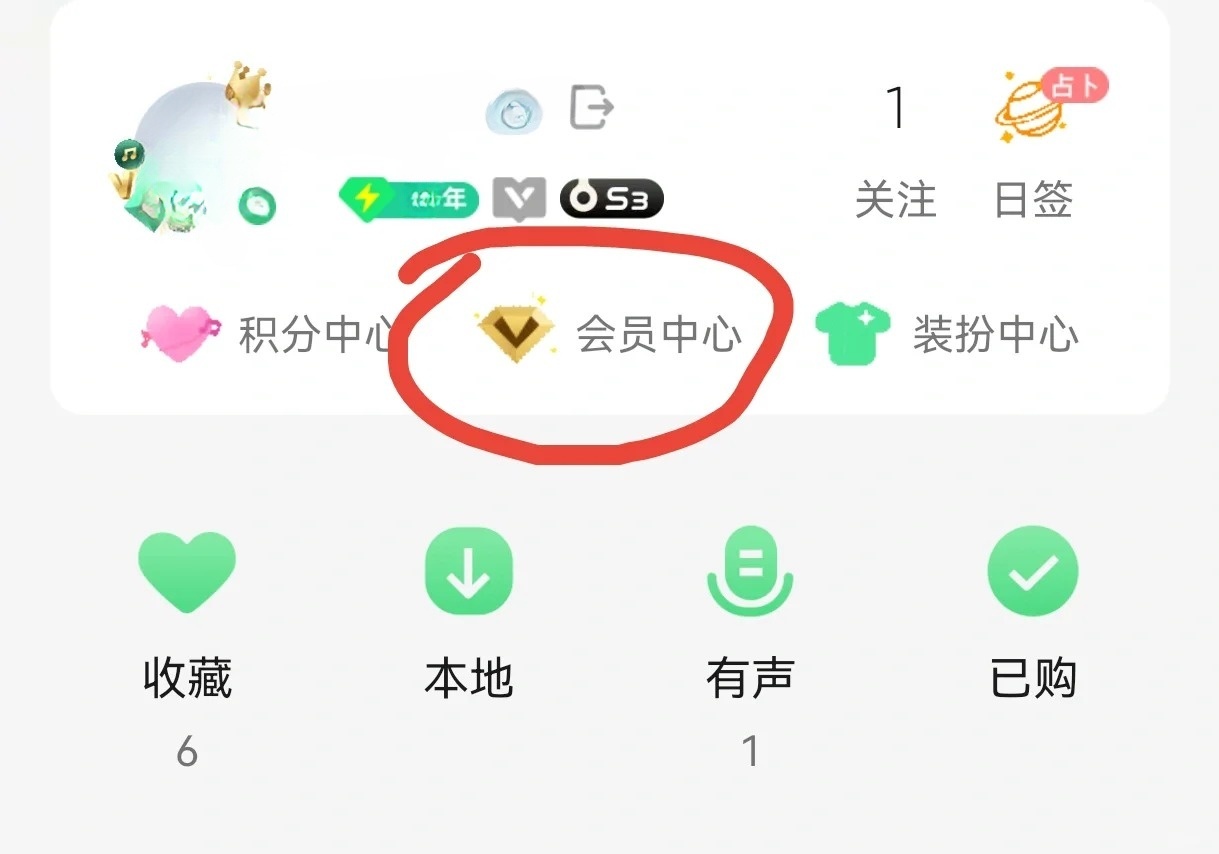Tap the log out icon
Viewport: 1219px width, 854px height.
point(591,107)
